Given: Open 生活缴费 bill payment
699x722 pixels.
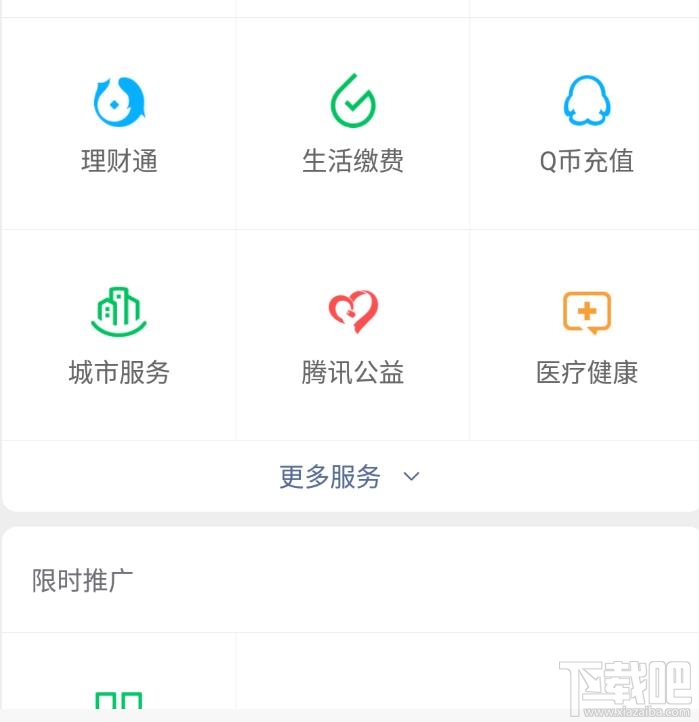Looking at the screenshot, I should (353, 124).
